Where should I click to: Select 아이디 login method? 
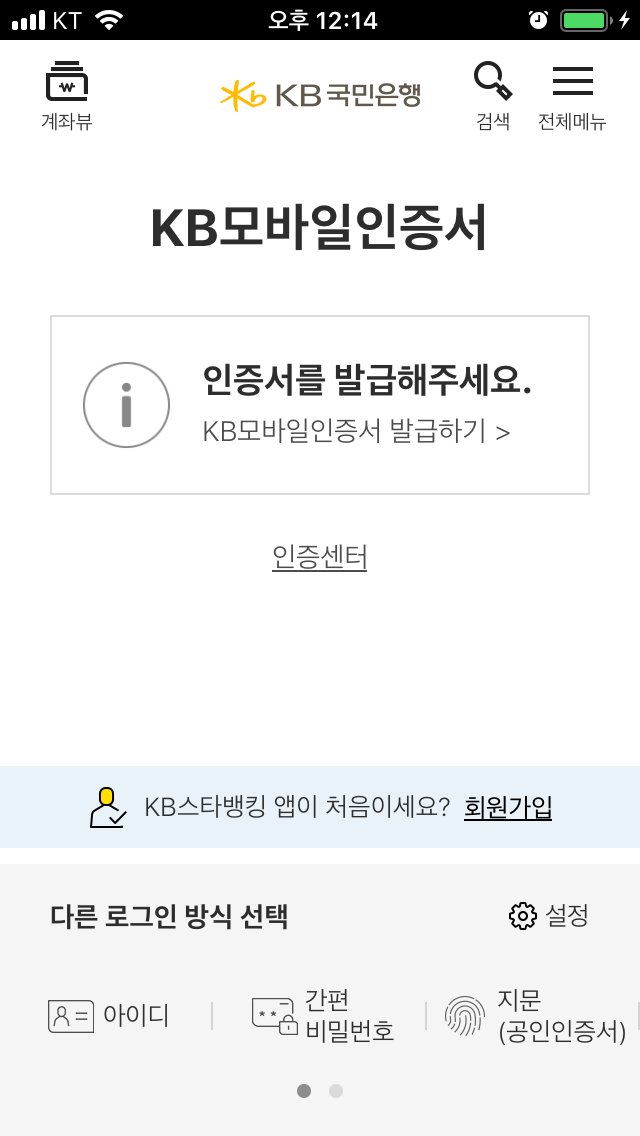click(x=108, y=1016)
